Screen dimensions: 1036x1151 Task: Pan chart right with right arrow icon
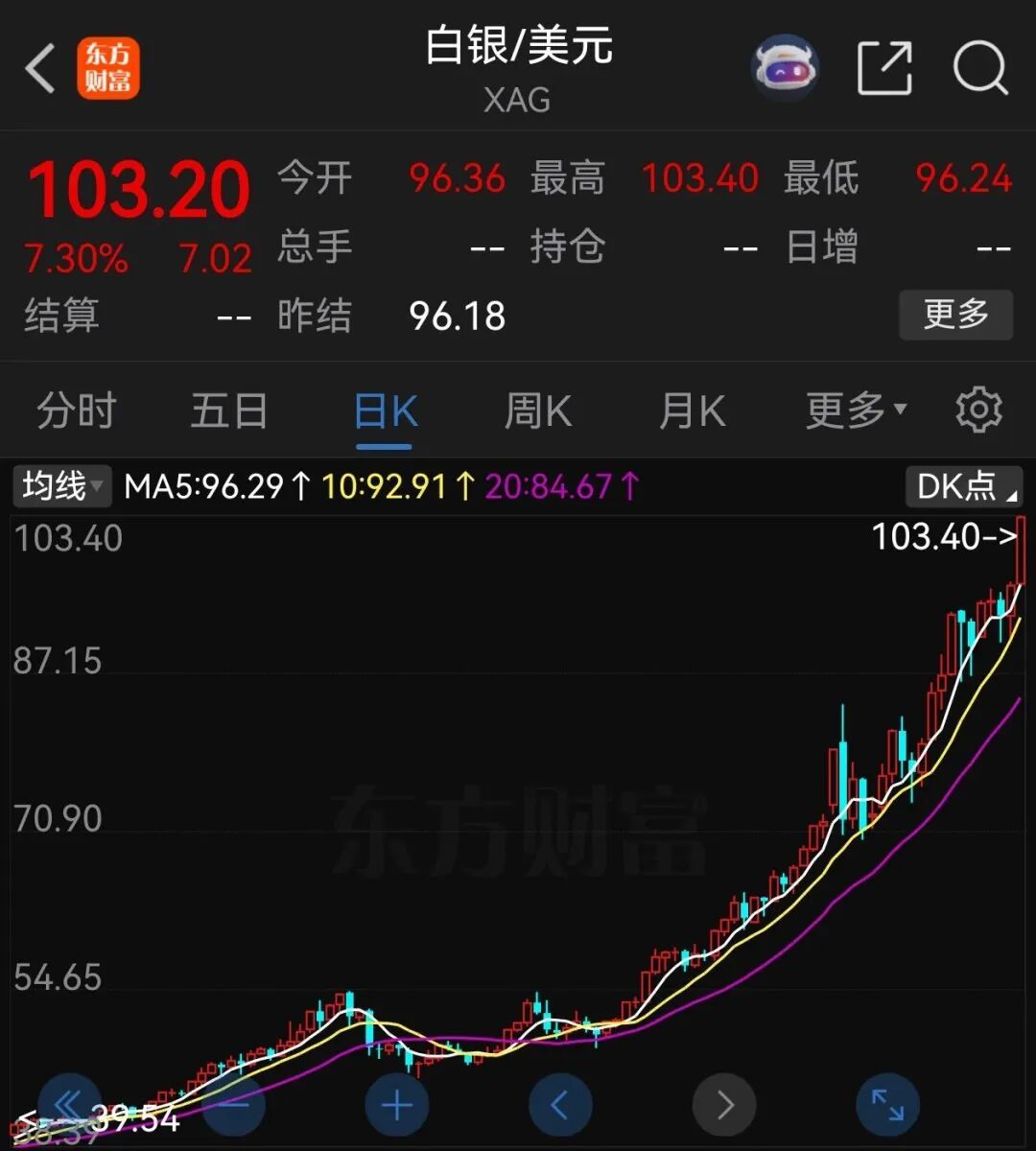pos(724,1104)
